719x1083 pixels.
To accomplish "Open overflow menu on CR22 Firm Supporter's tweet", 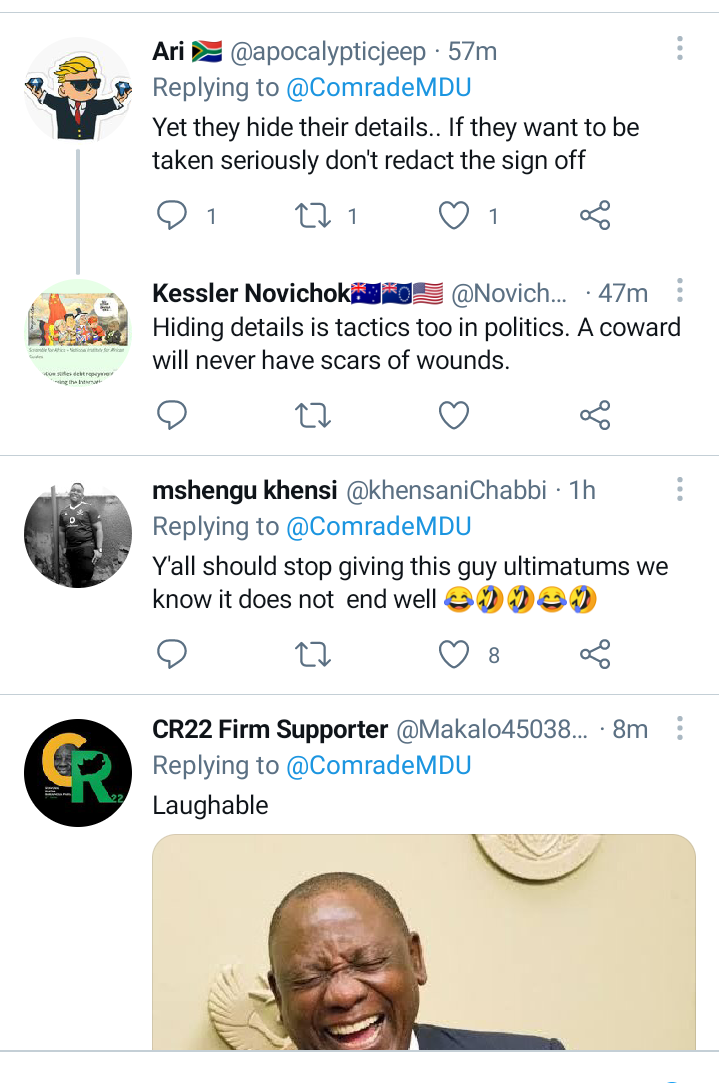I will coord(680,729).
